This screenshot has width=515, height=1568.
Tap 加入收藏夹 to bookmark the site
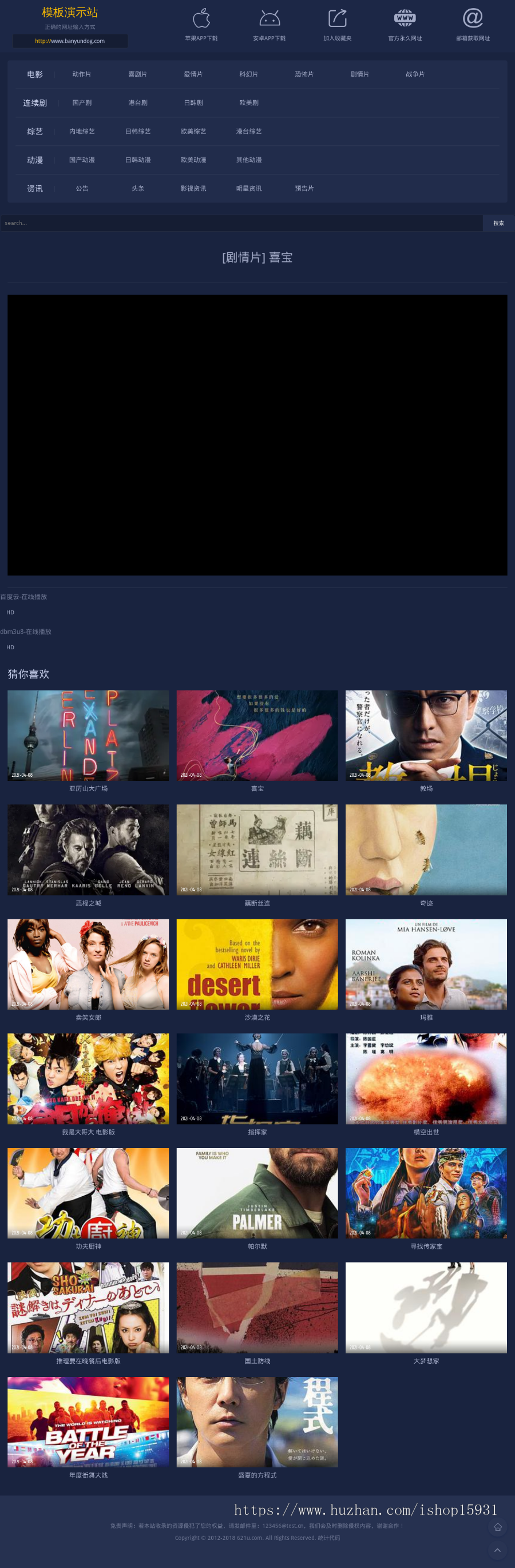337,25
